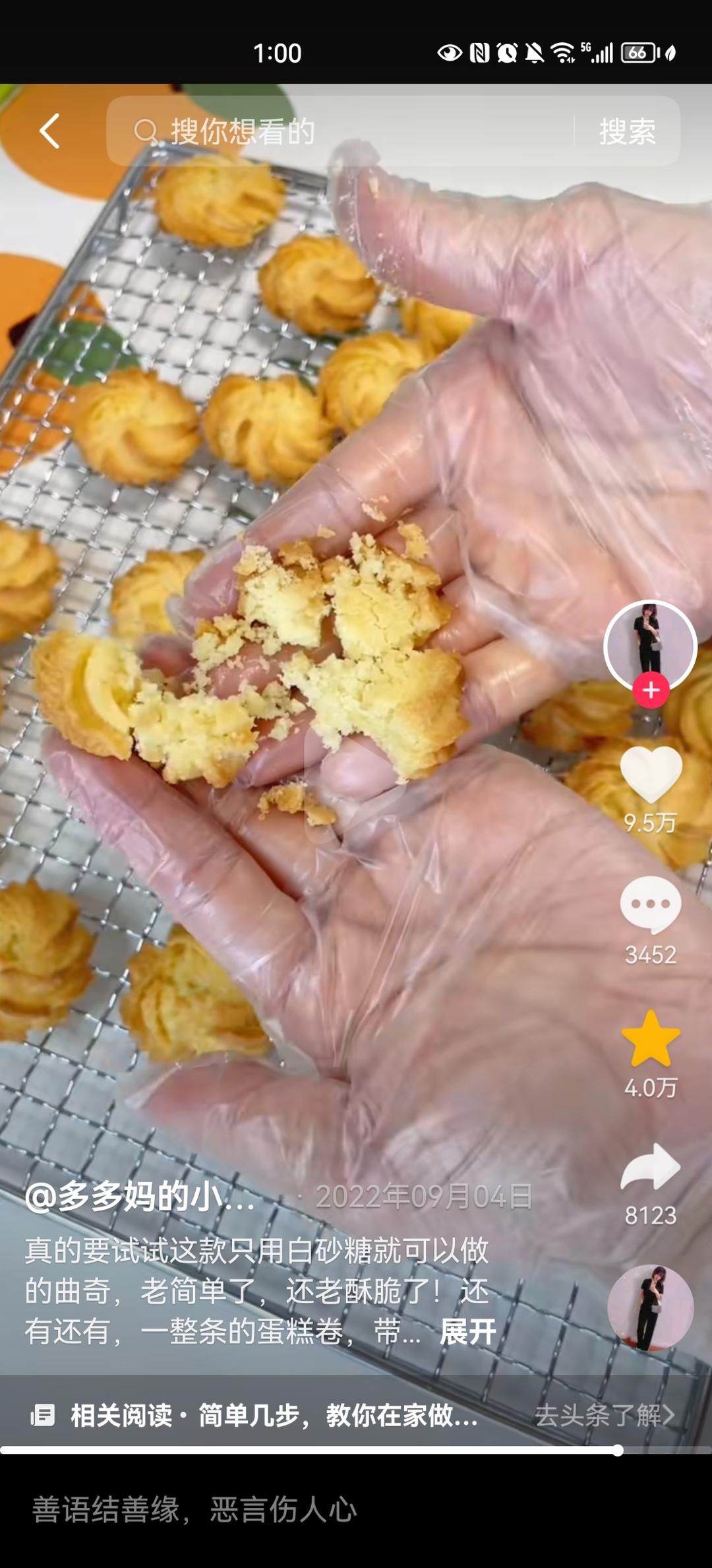712x1568 pixels.
Task: Open the @多多妈的小… username
Action: tap(140, 1196)
